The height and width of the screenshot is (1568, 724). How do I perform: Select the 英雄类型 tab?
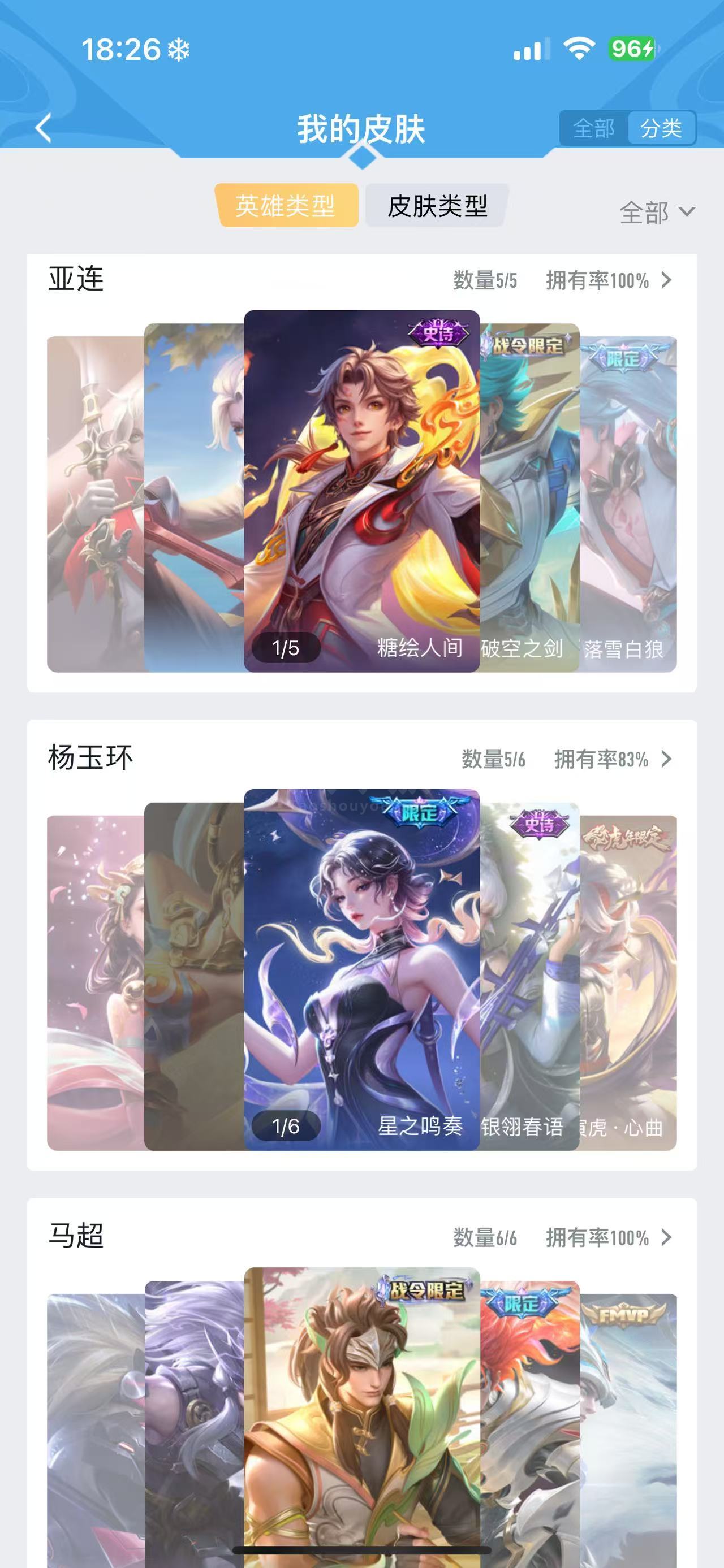pos(286,206)
